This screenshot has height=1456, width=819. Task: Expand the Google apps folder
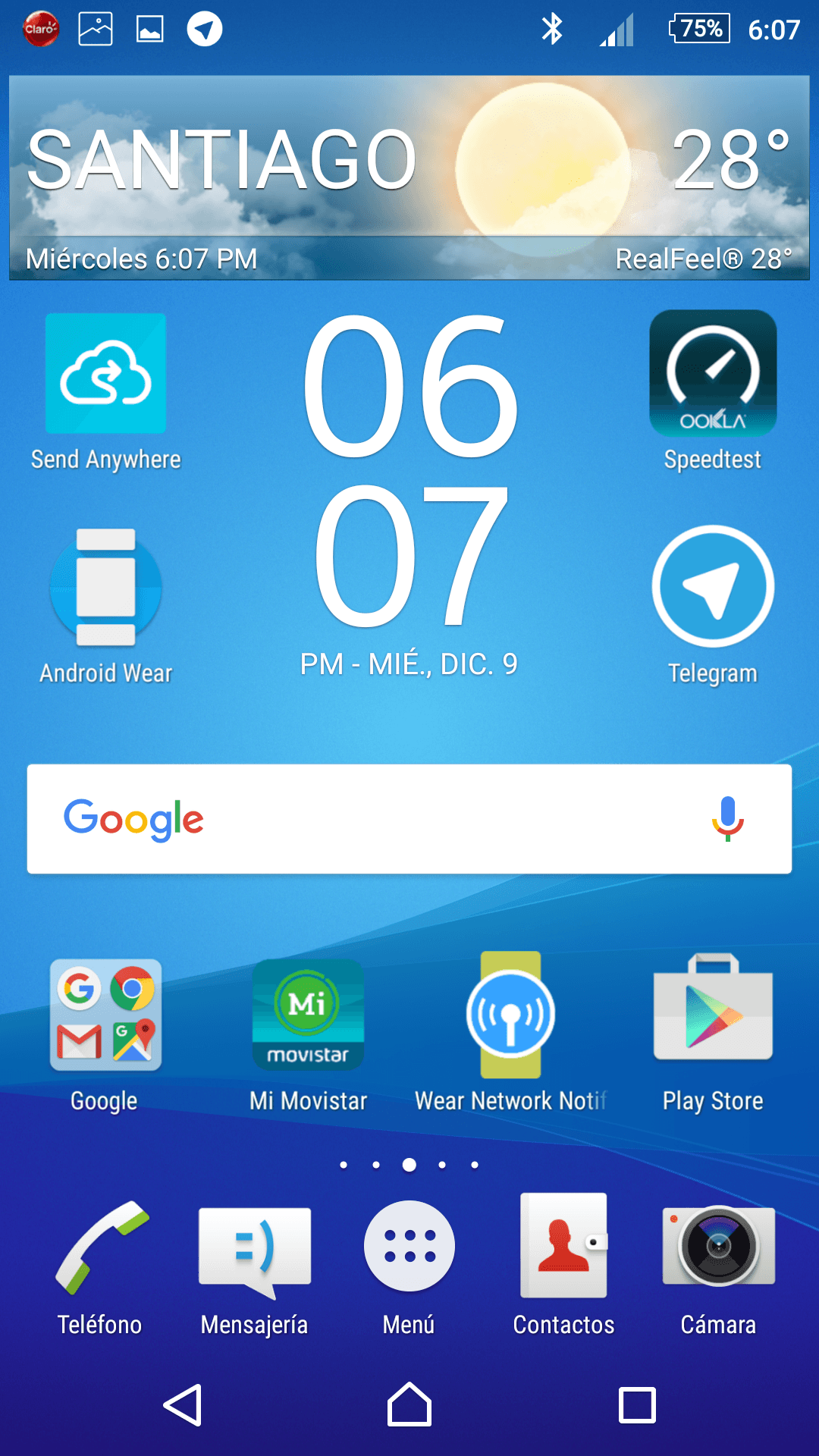click(105, 1016)
